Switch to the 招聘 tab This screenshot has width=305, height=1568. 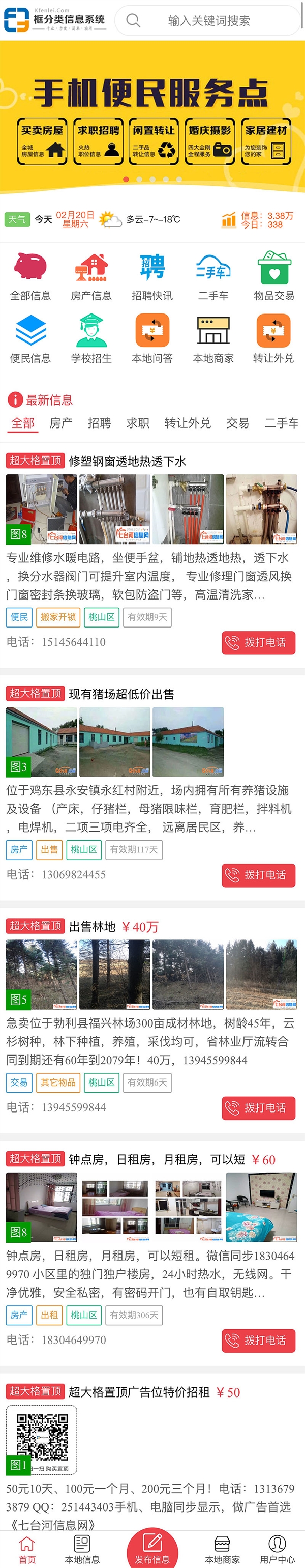pyautogui.click(x=99, y=422)
